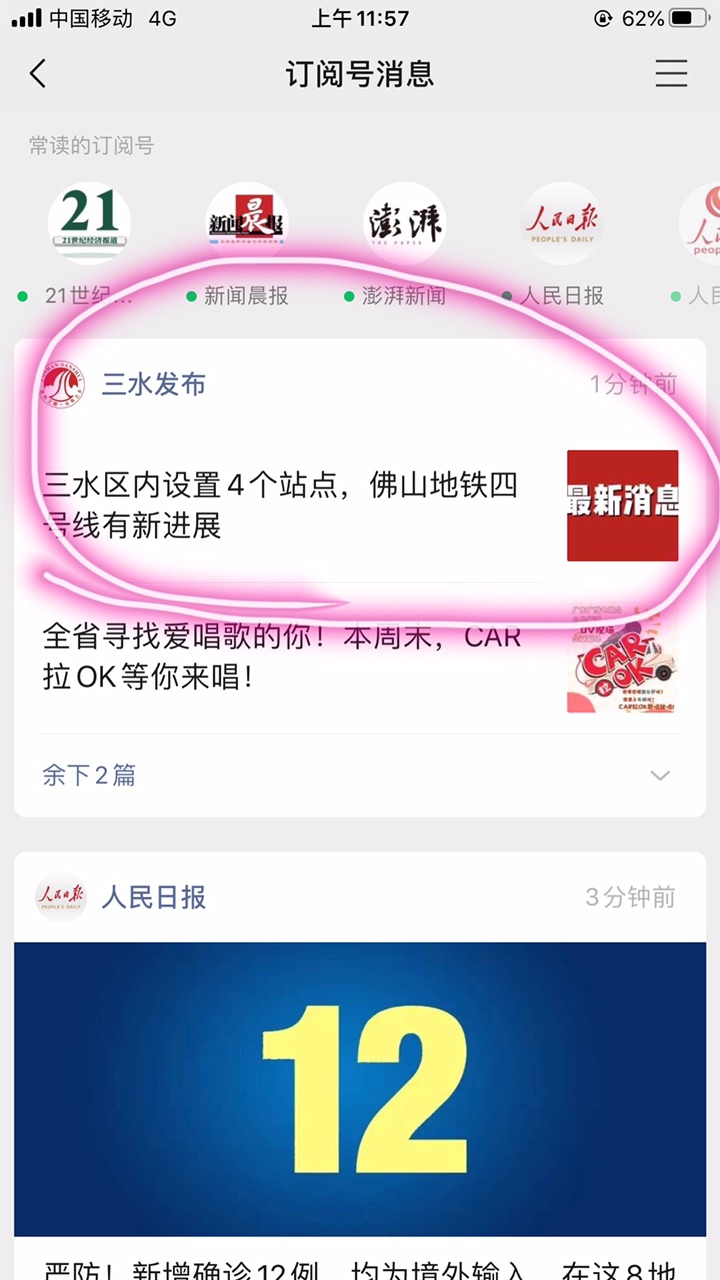Open the 新闻晨报 account
This screenshot has width=720, height=1280.
[x=246, y=224]
